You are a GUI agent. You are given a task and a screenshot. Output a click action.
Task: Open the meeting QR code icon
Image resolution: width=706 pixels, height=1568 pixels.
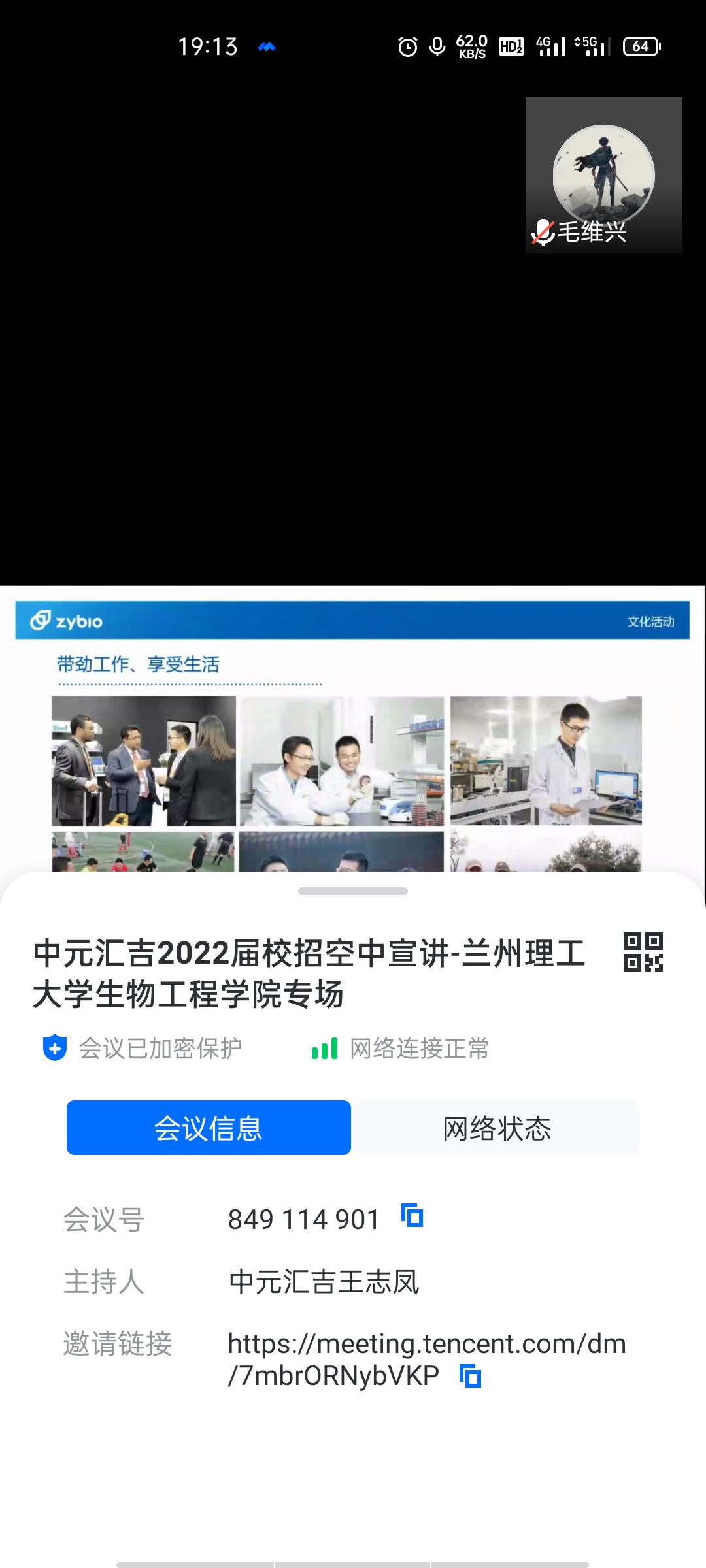point(643,952)
